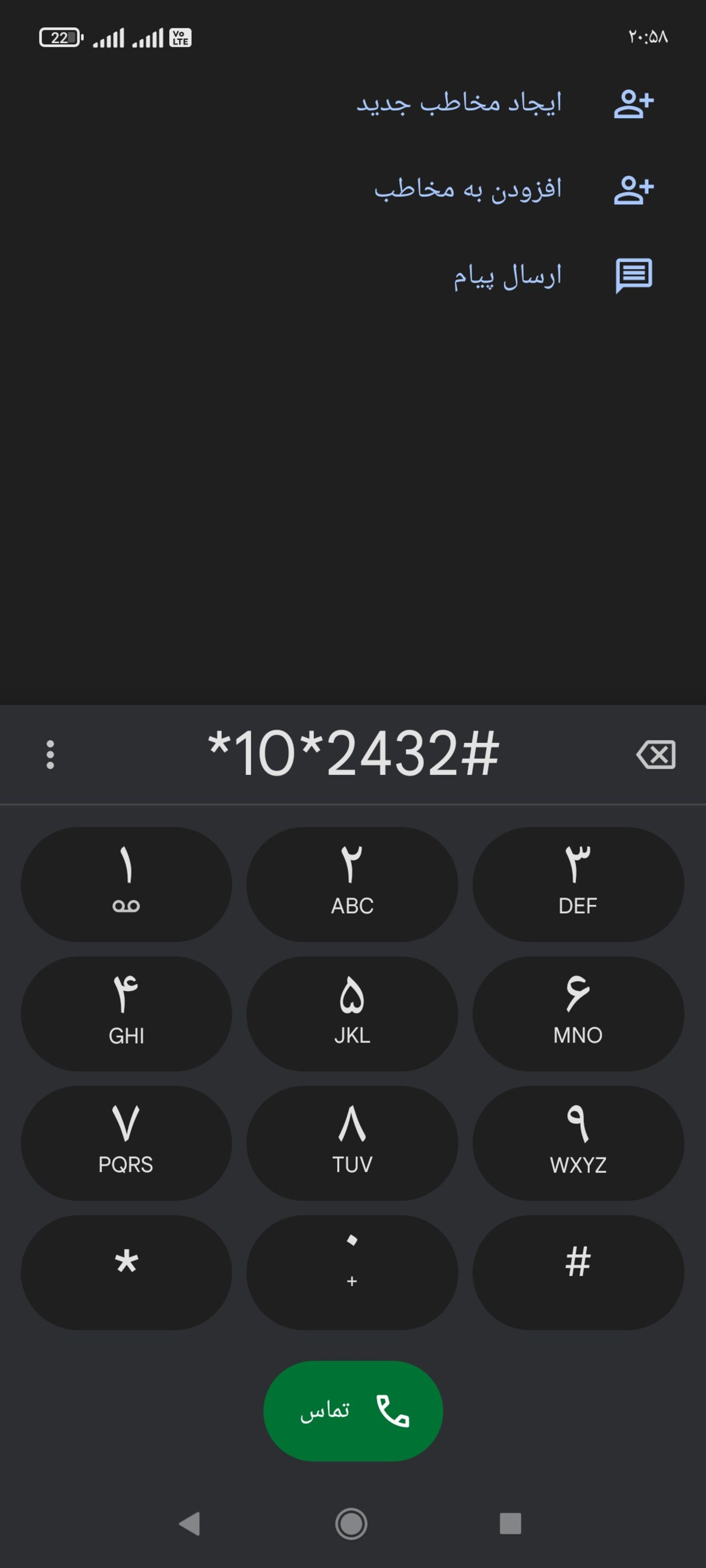This screenshot has height=1568, width=706.
Task: Tap the ۹ WXYZ key
Action: click(577, 1142)
